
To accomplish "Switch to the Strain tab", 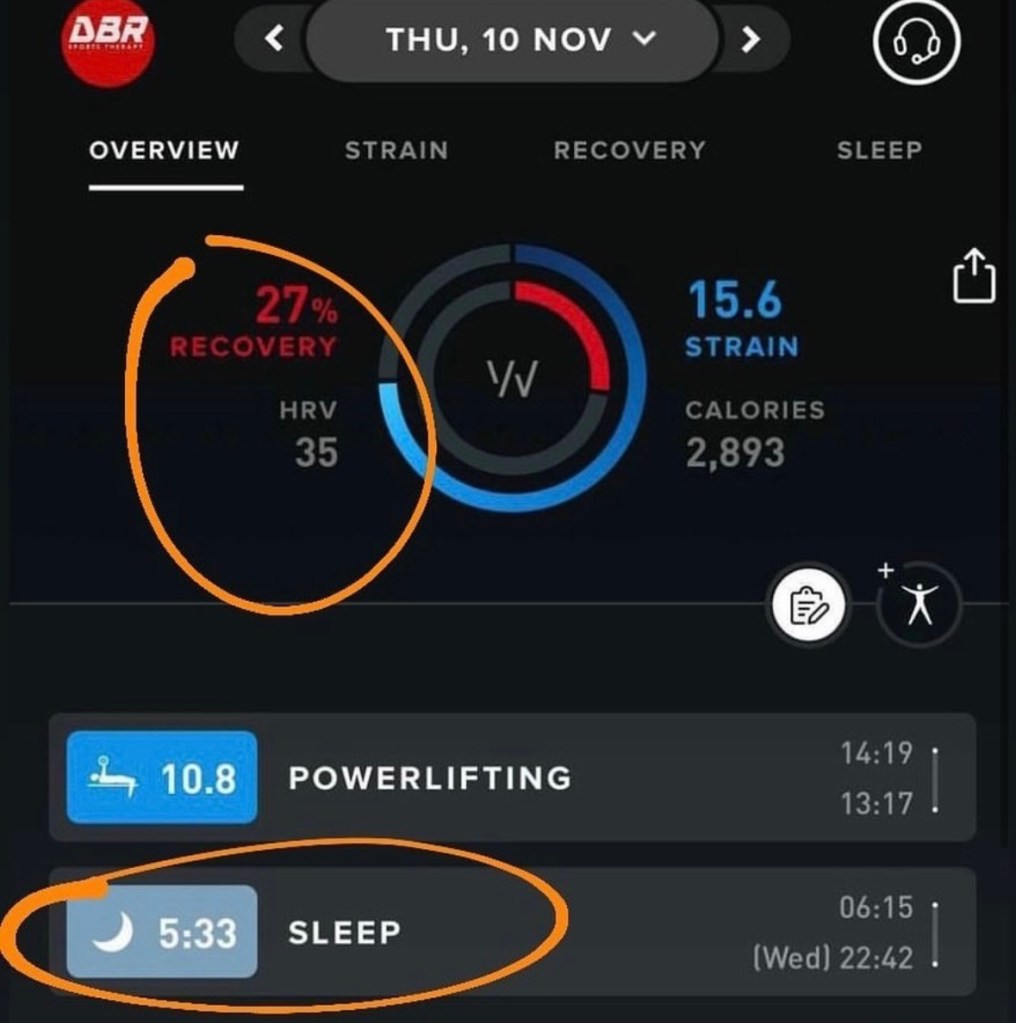I will point(396,150).
